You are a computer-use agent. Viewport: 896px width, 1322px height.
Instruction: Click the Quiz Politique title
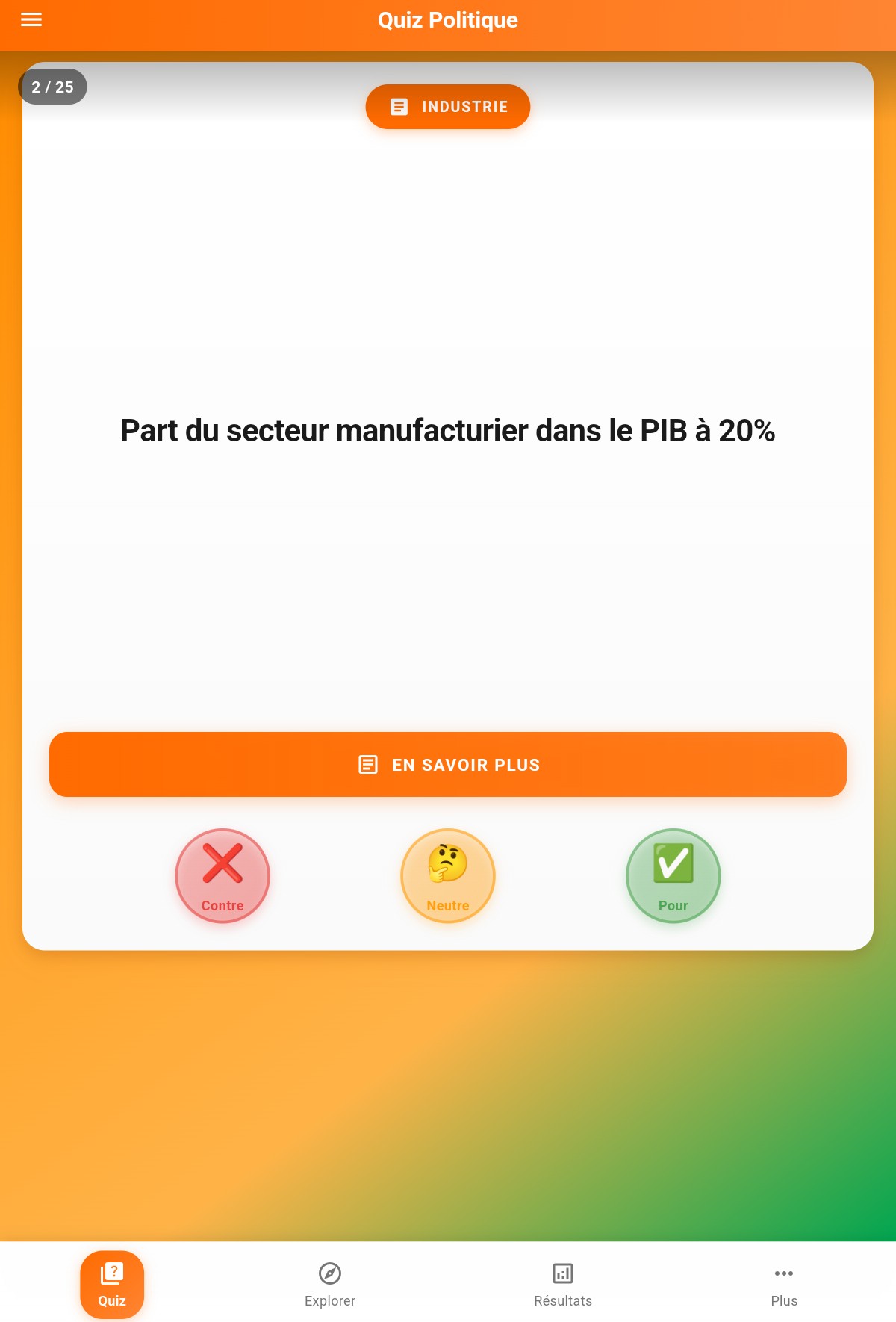(x=448, y=20)
